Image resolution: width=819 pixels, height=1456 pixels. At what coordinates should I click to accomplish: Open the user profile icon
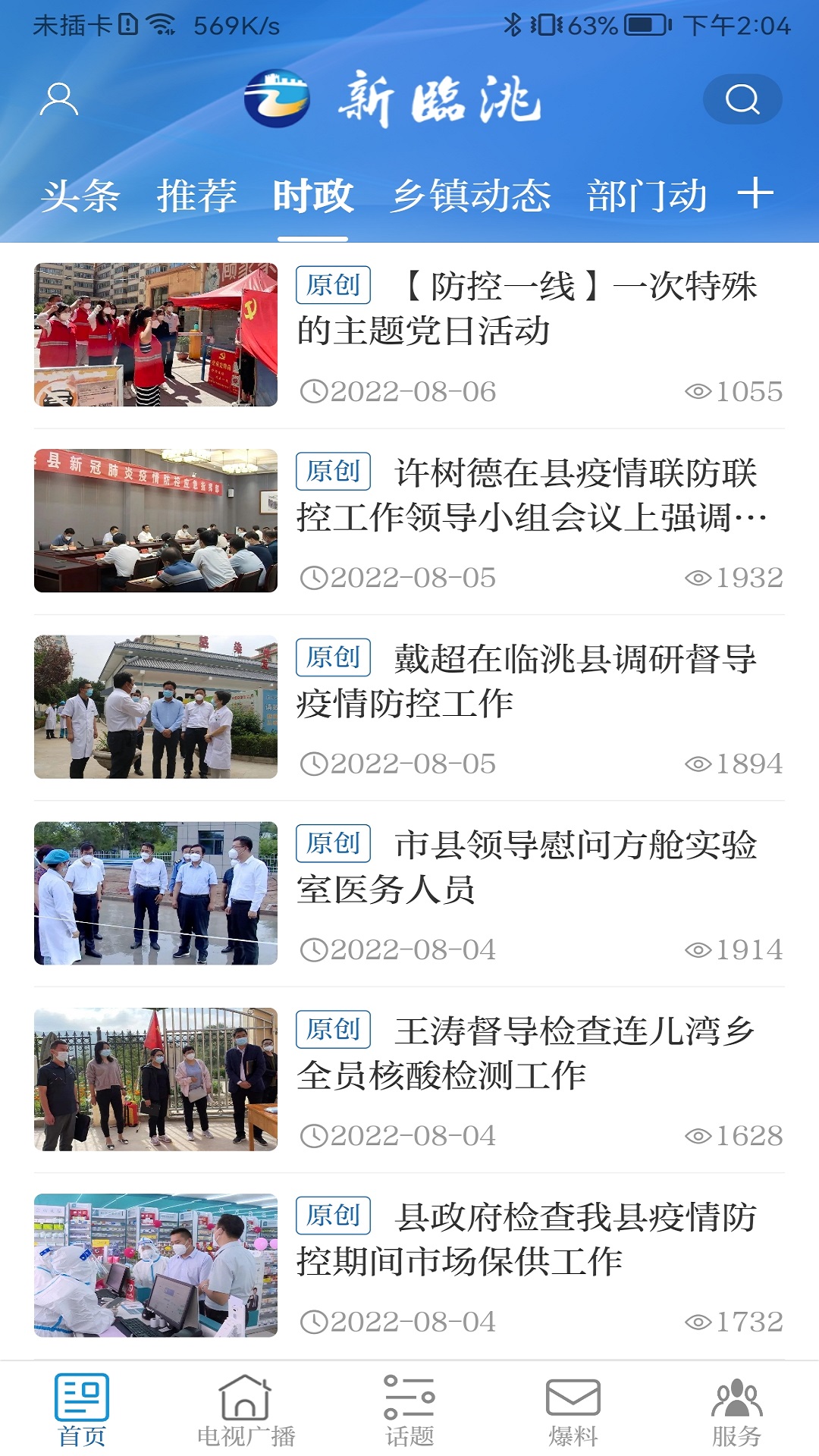[58, 99]
